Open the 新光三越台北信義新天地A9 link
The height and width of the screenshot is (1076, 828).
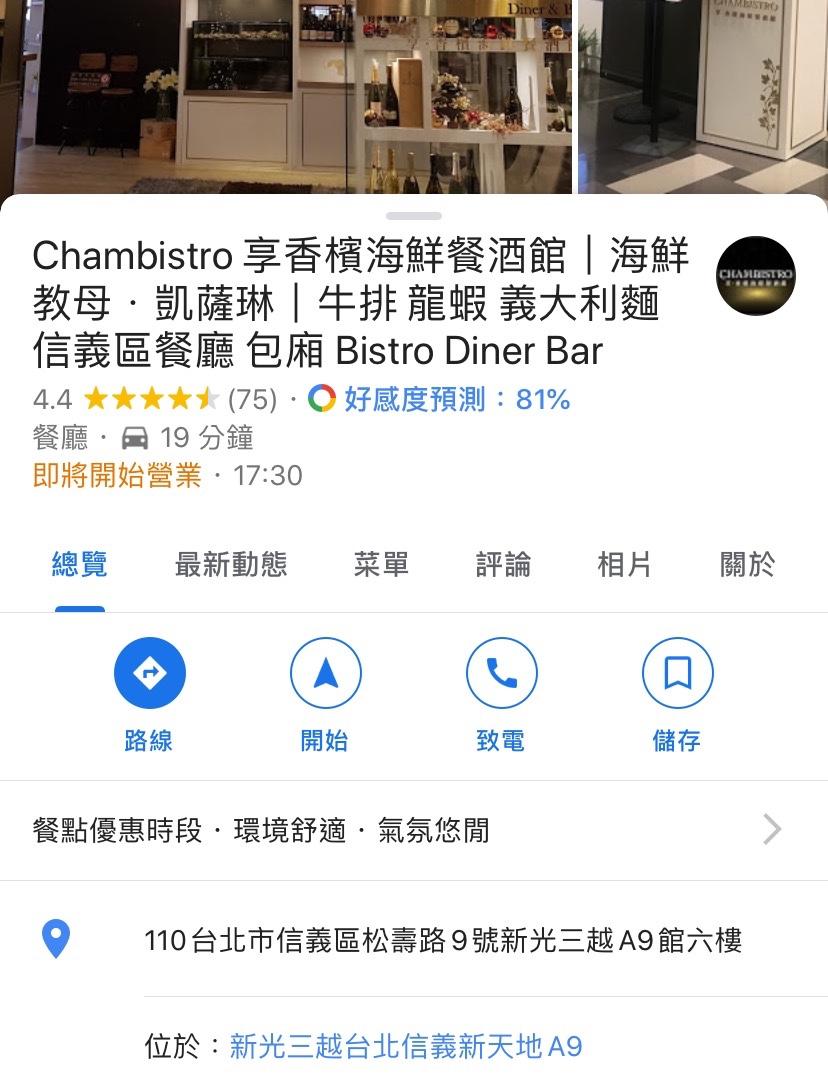pos(405,1047)
